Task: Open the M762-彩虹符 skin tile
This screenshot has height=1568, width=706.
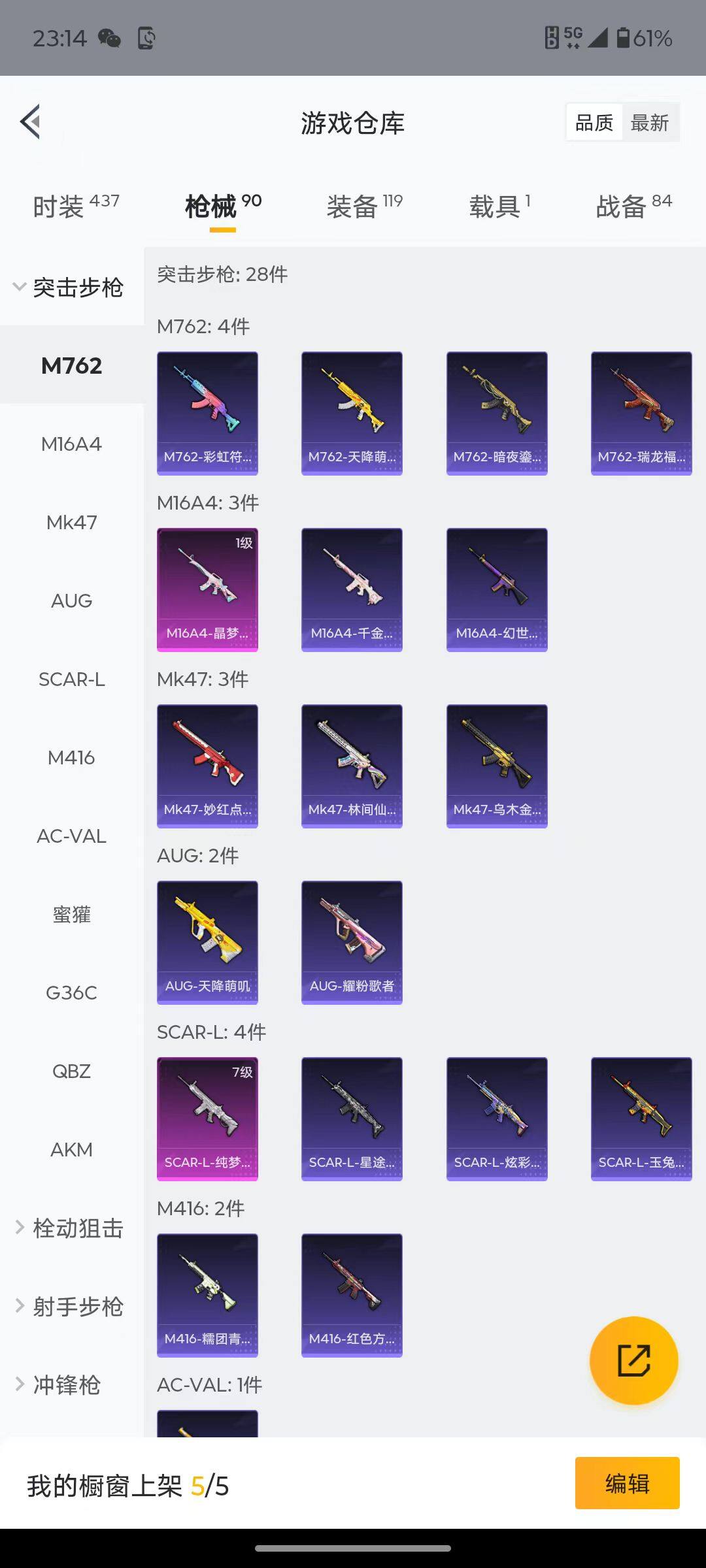Action: (x=207, y=413)
